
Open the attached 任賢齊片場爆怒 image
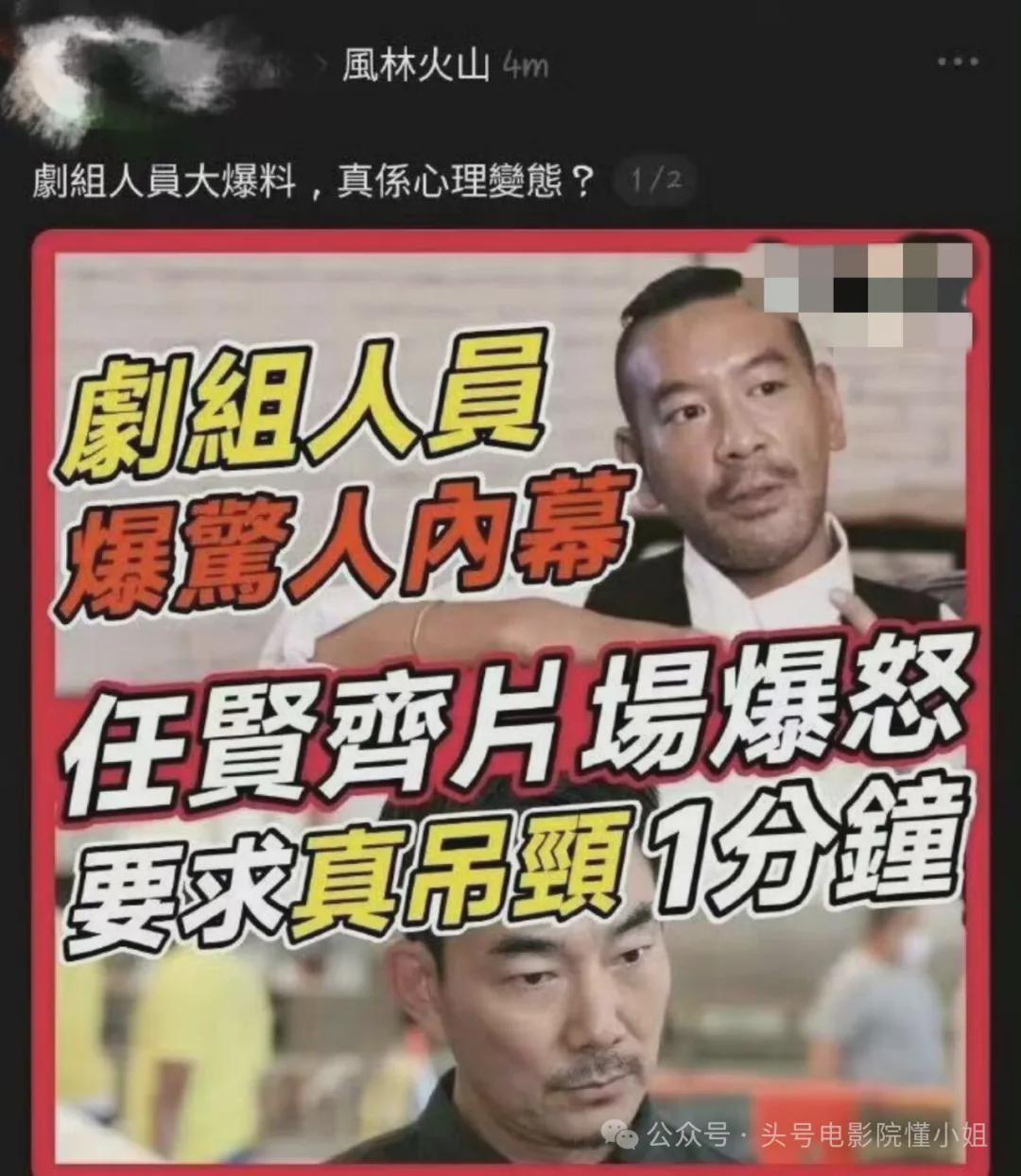[x=510, y=700]
